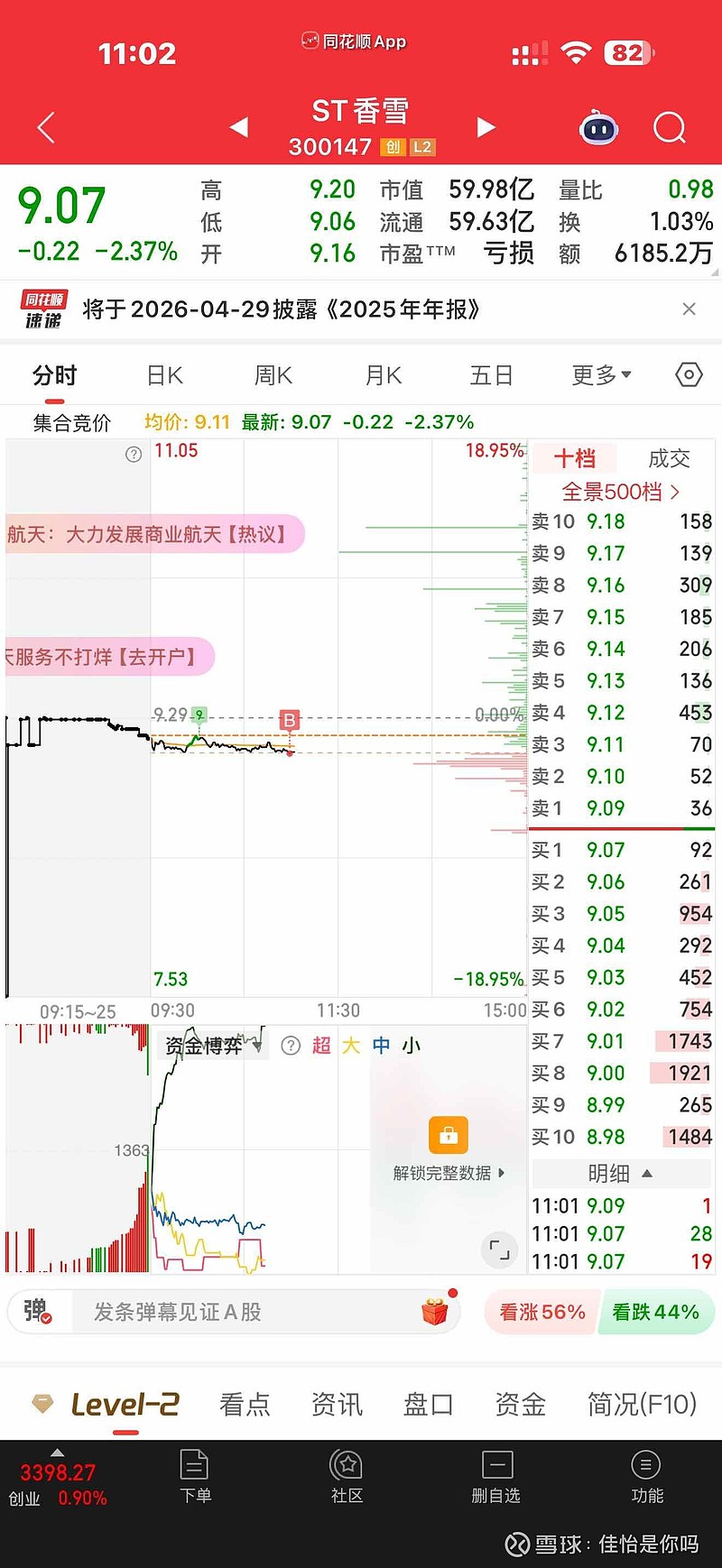Open 全景500档 order depth
This screenshot has height=1568, width=722.
tap(620, 492)
